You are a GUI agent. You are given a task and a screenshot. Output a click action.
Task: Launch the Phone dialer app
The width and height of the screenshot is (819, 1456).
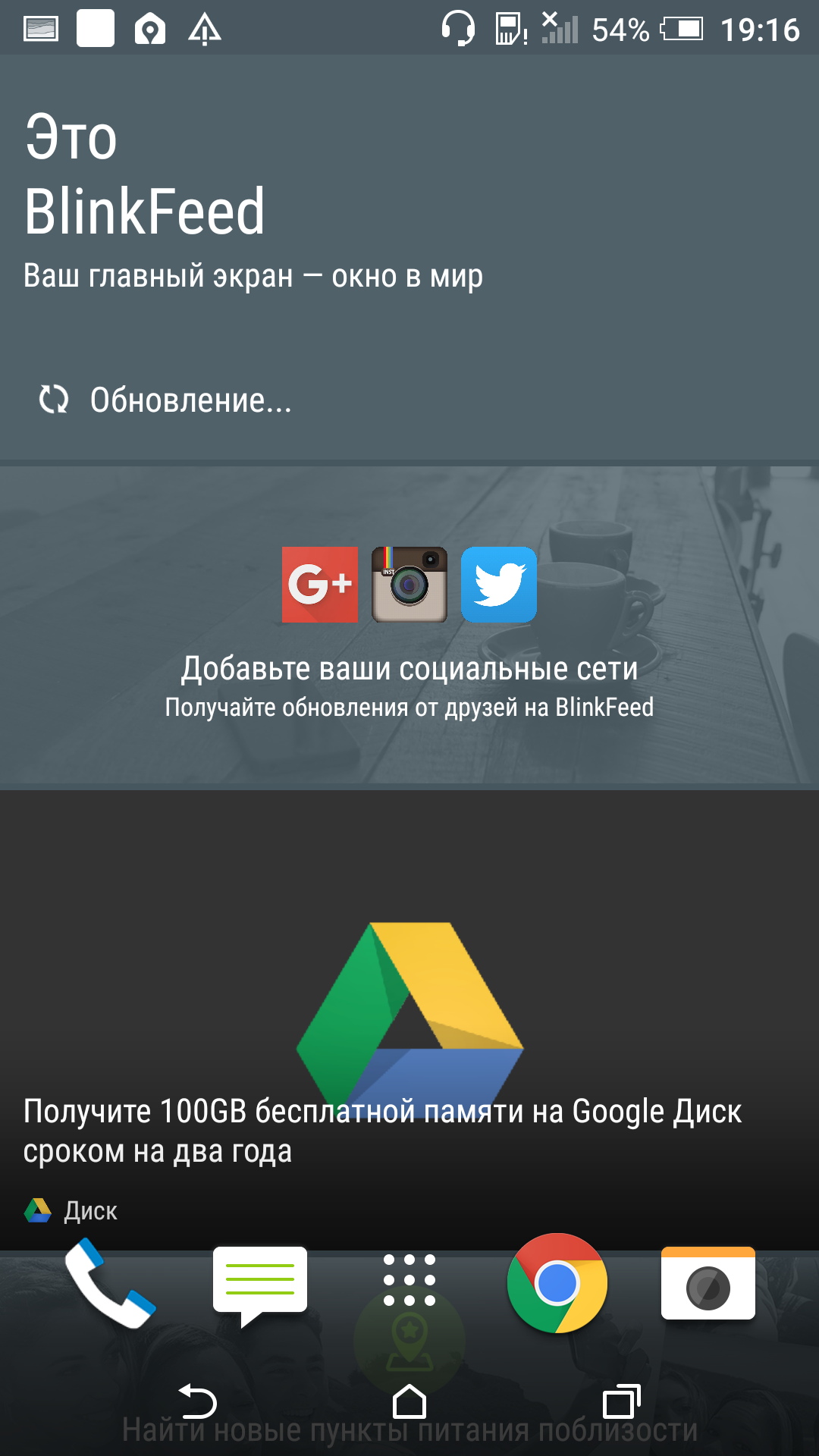pos(111,1283)
